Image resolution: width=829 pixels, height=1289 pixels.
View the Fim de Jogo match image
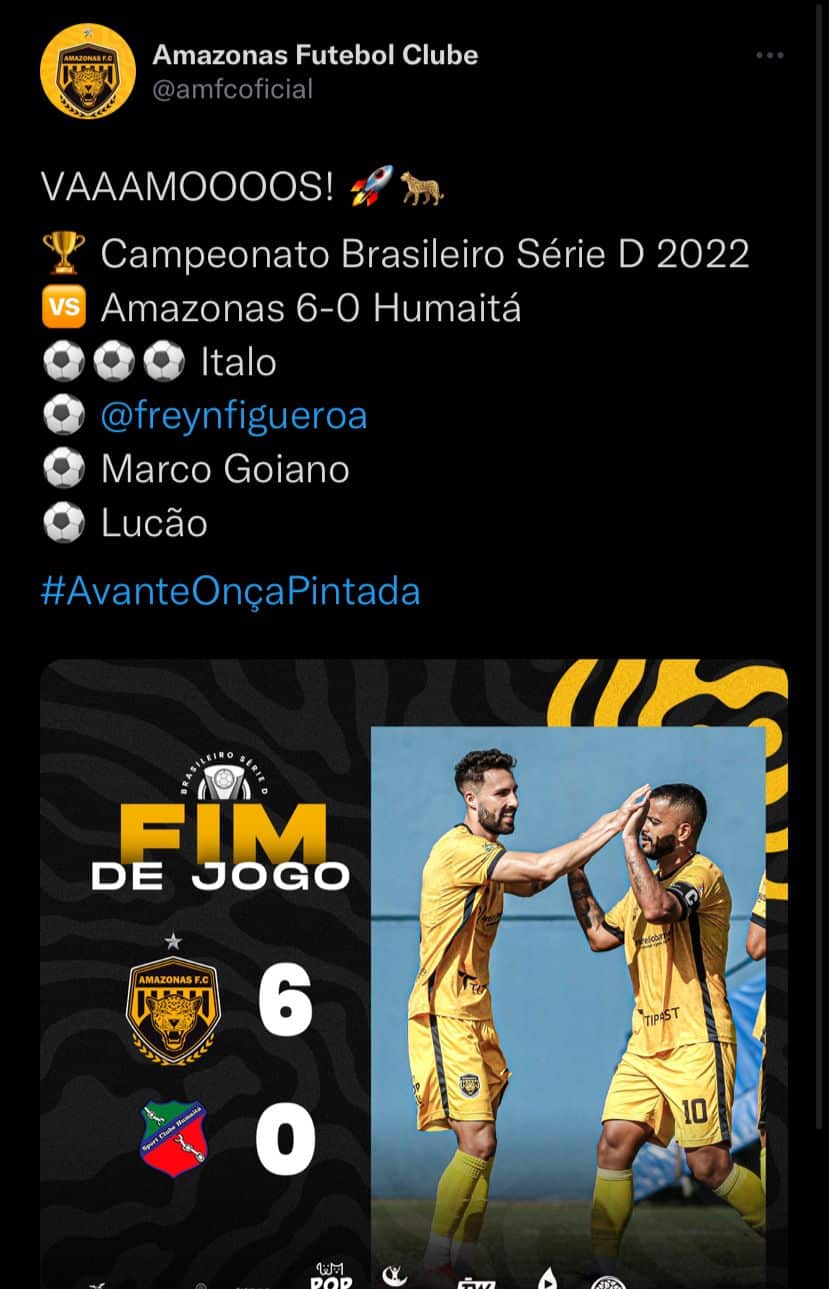(414, 970)
